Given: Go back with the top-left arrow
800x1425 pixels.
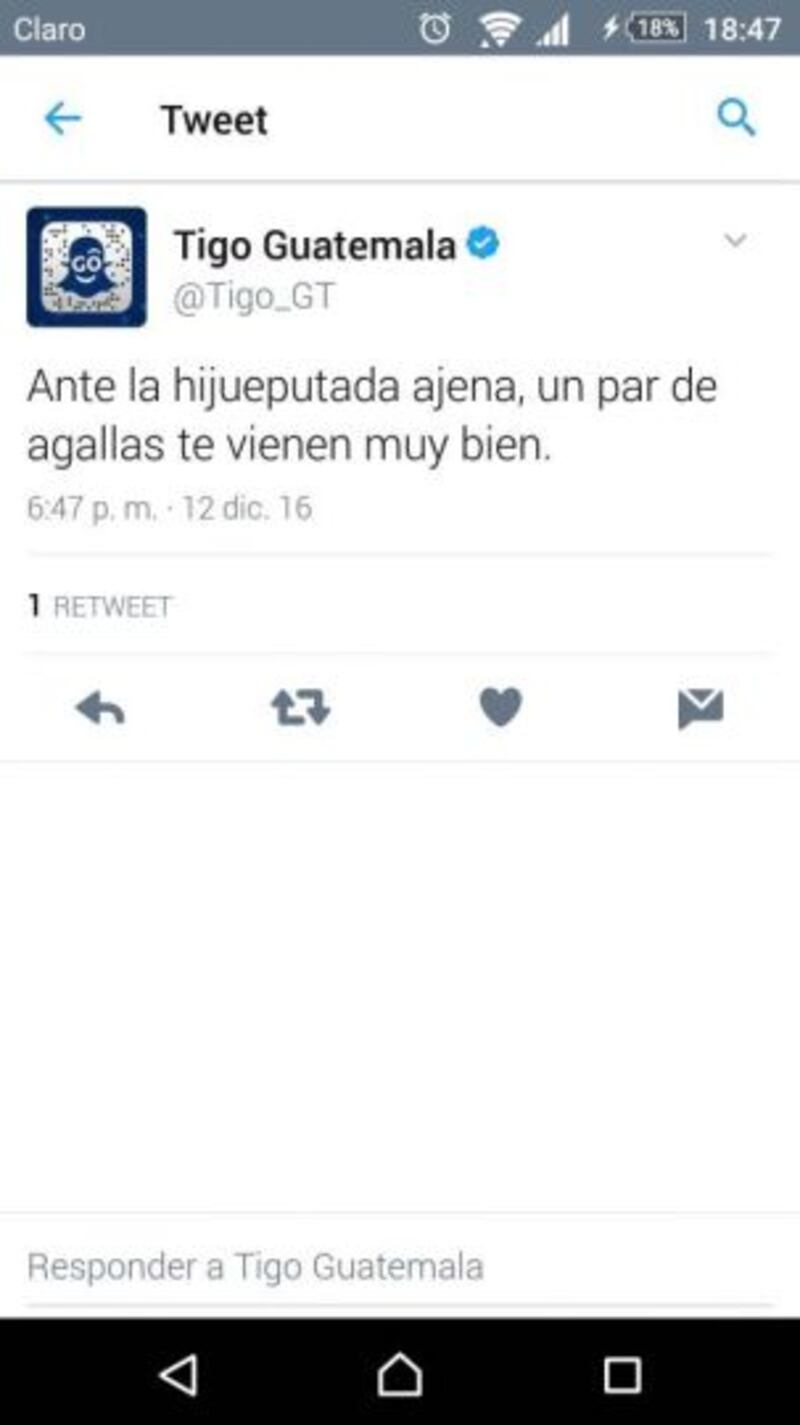Looking at the screenshot, I should (x=62, y=120).
